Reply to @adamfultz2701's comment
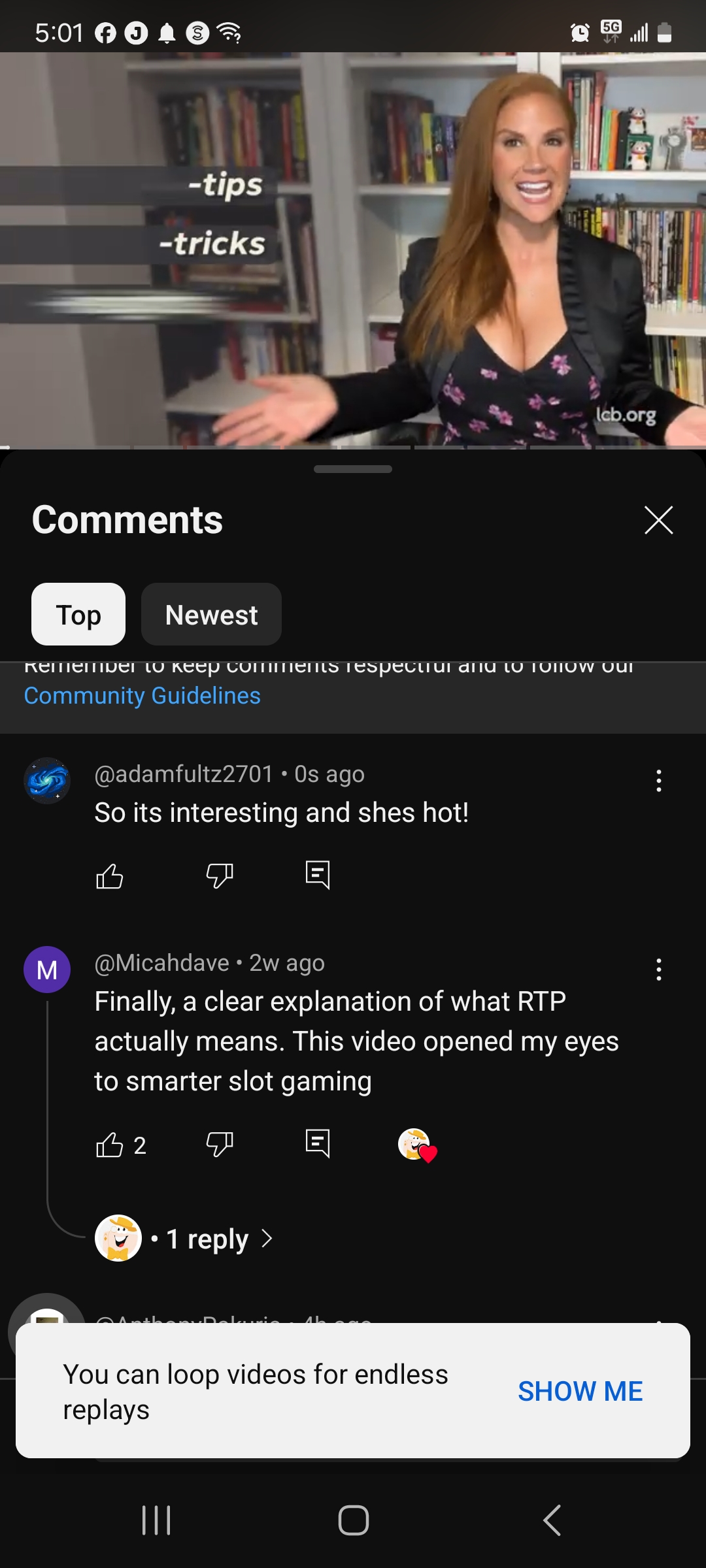 tap(318, 875)
